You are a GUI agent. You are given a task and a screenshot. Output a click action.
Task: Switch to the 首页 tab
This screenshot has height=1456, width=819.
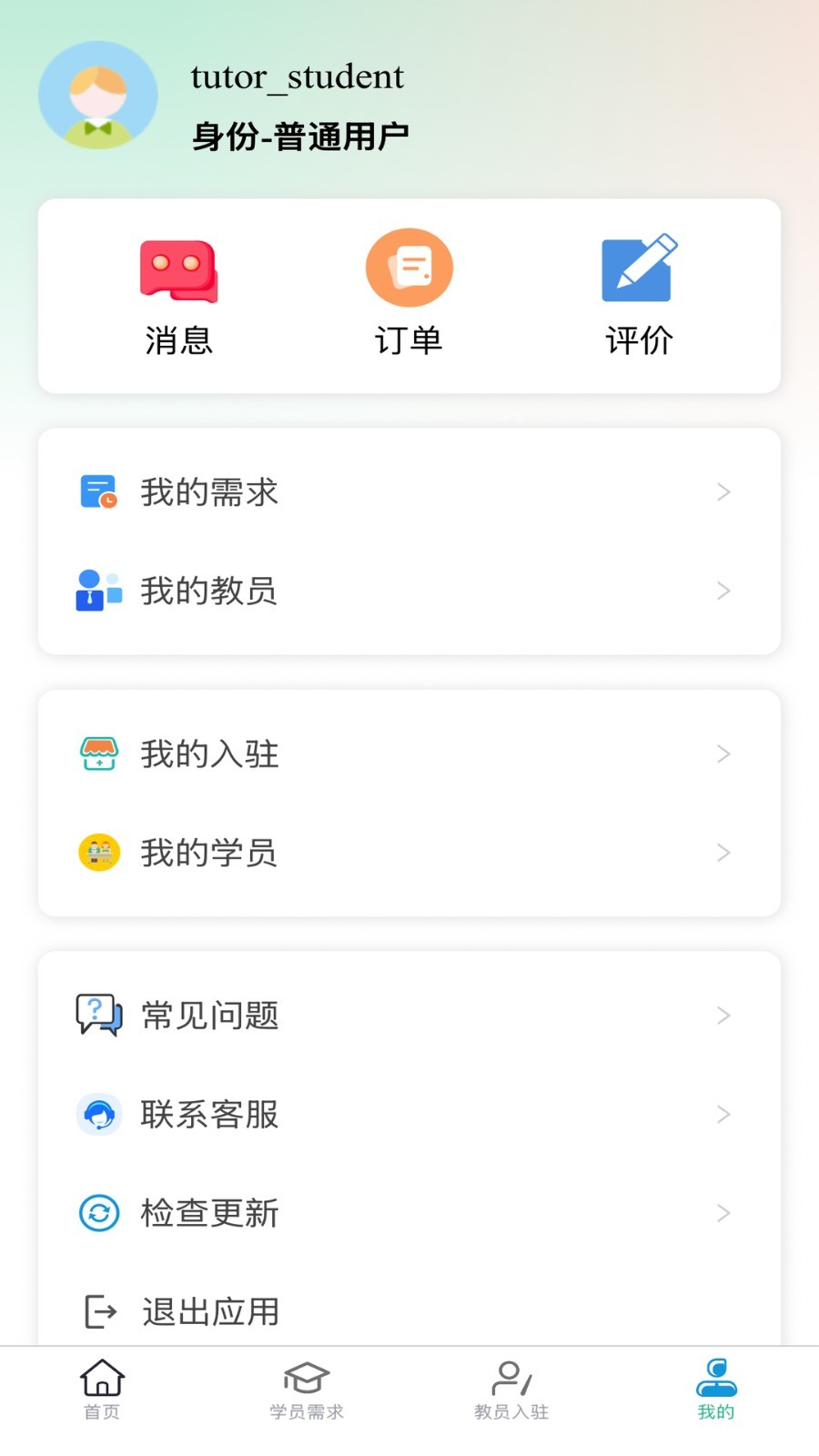[102, 1390]
